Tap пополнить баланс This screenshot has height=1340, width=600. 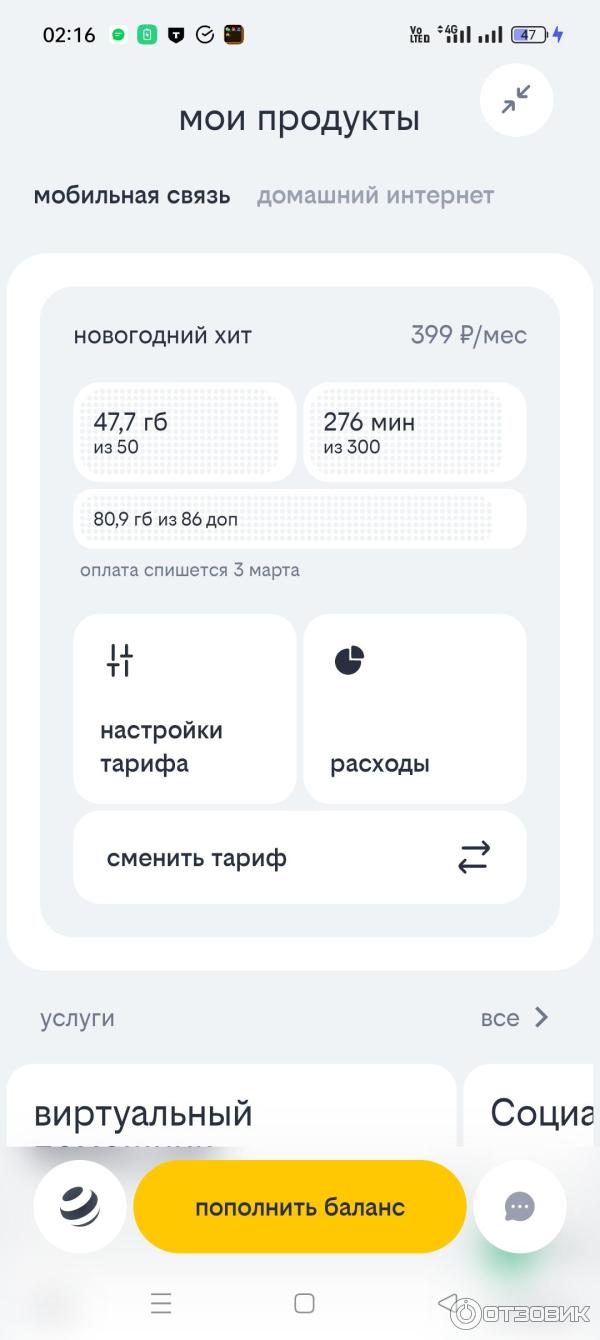point(299,1207)
